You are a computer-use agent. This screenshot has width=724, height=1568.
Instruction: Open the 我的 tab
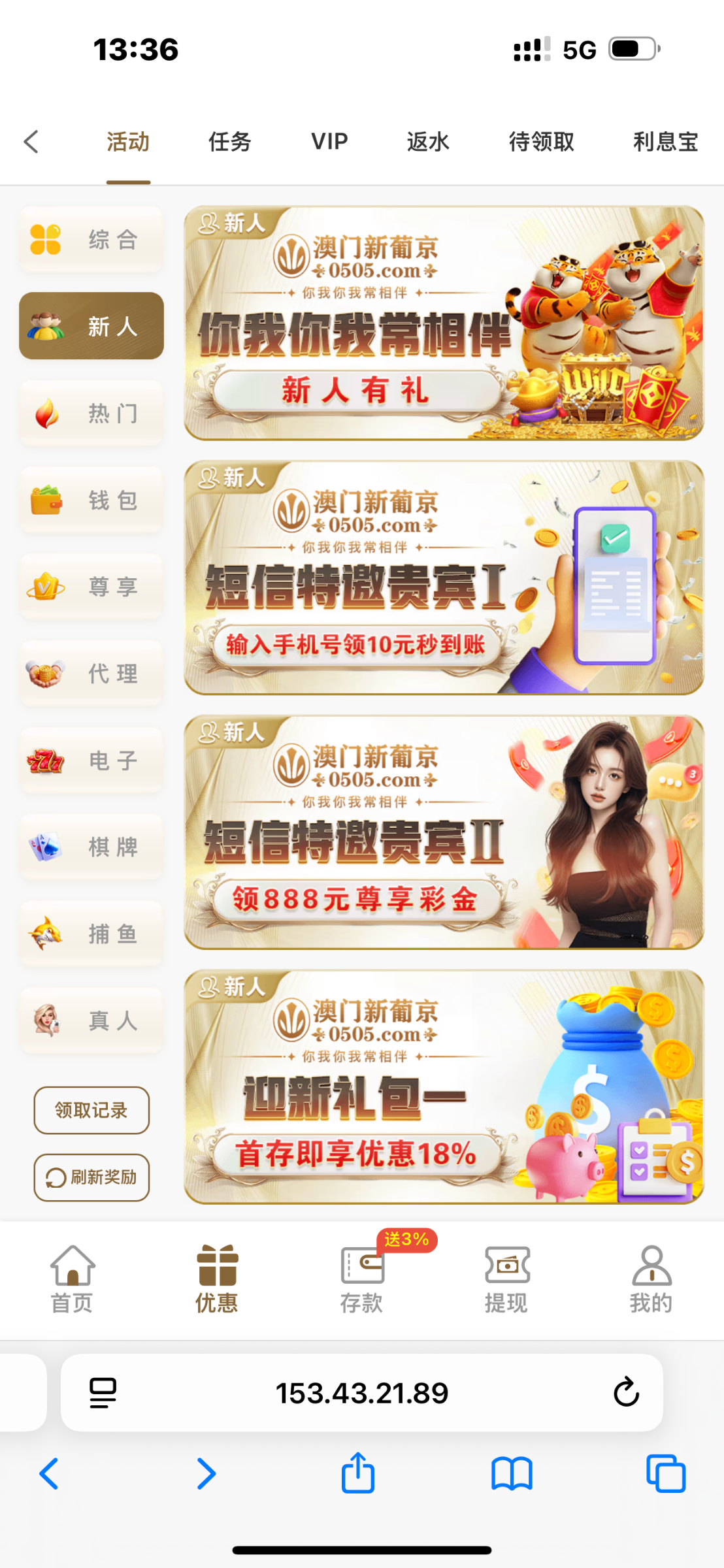click(651, 1279)
